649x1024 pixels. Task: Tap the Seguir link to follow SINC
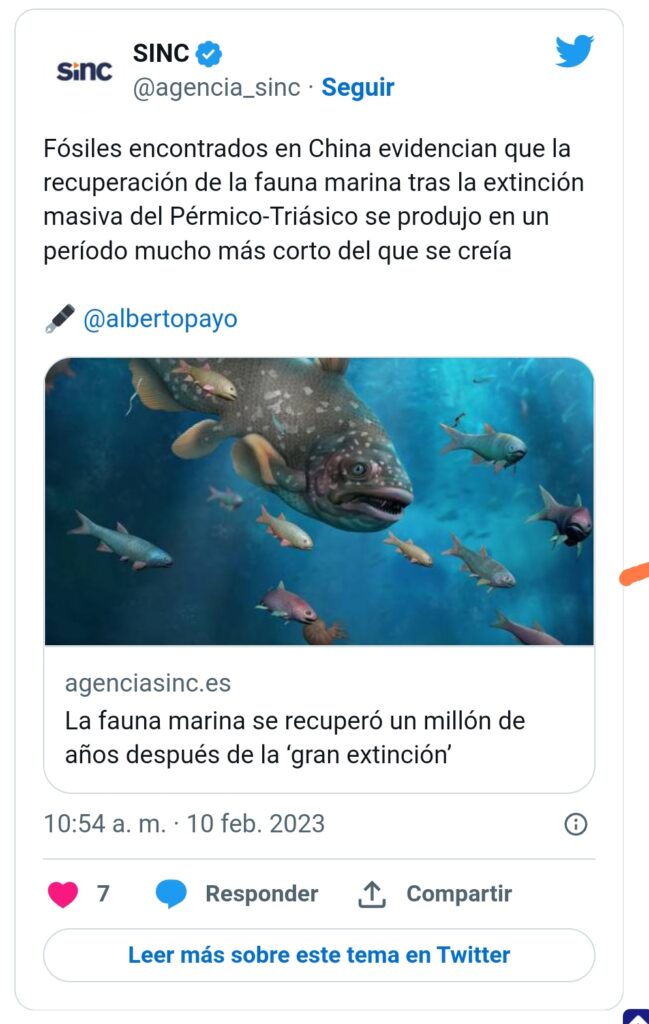[358, 88]
